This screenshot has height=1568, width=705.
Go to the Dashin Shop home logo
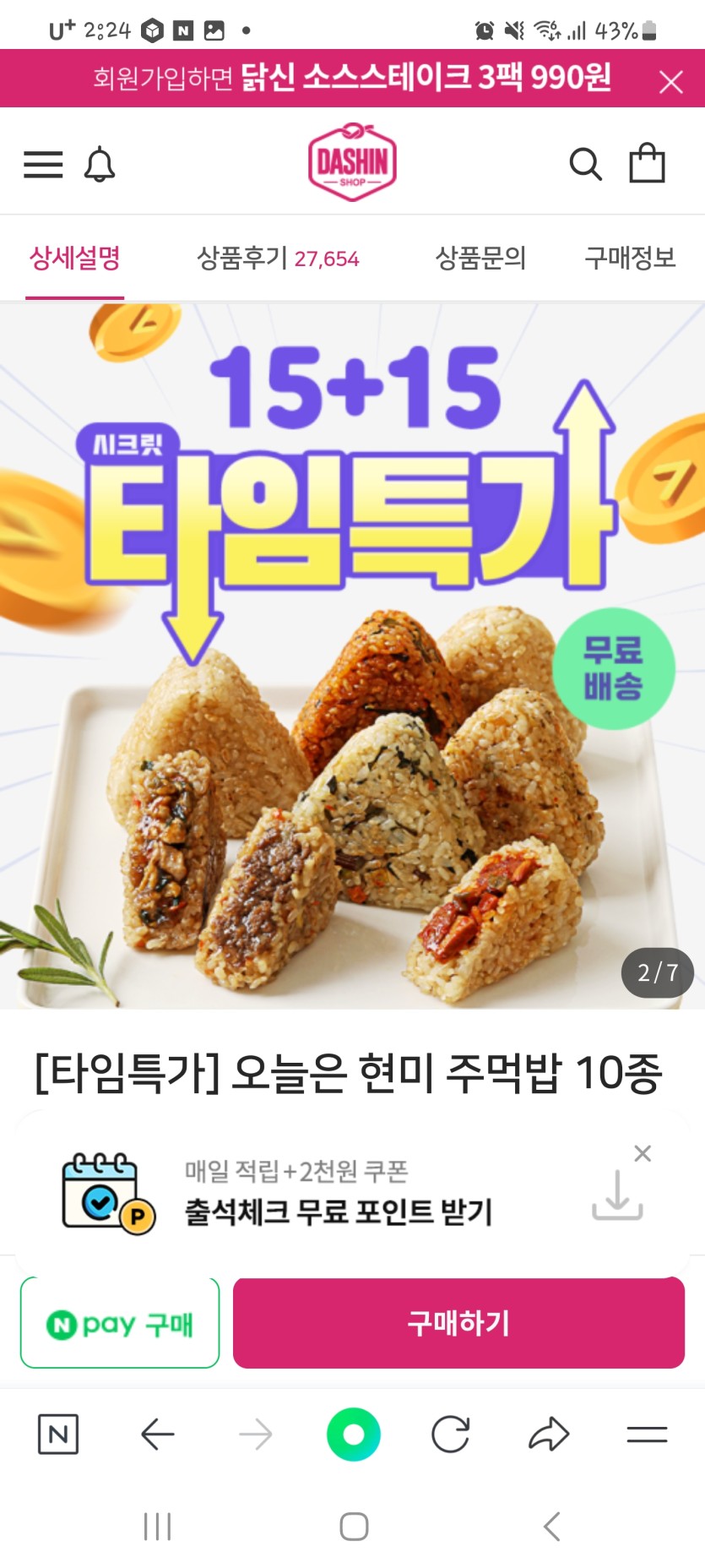(x=352, y=162)
